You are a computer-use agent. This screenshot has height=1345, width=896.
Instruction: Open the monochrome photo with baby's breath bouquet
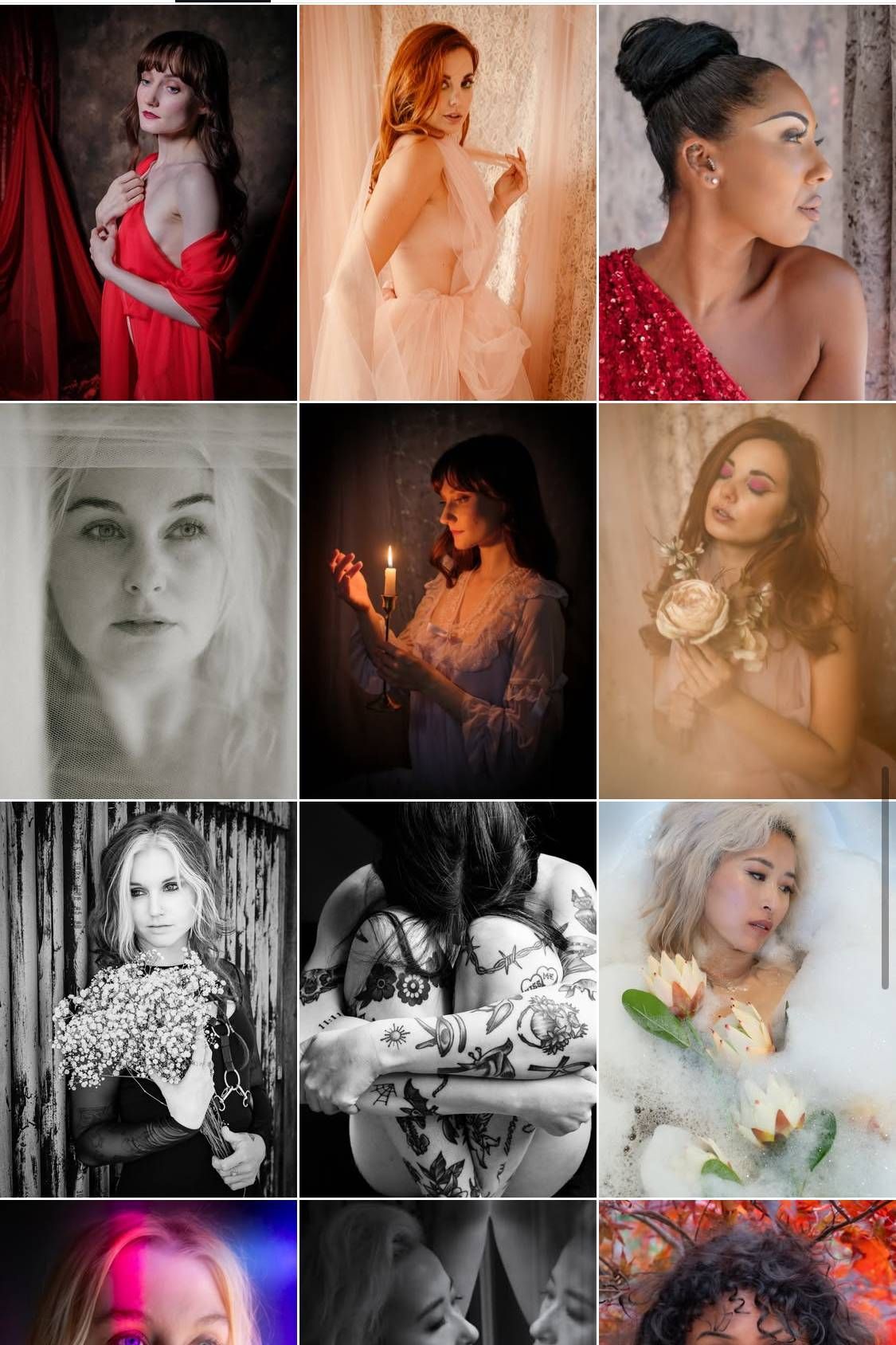pos(148,999)
